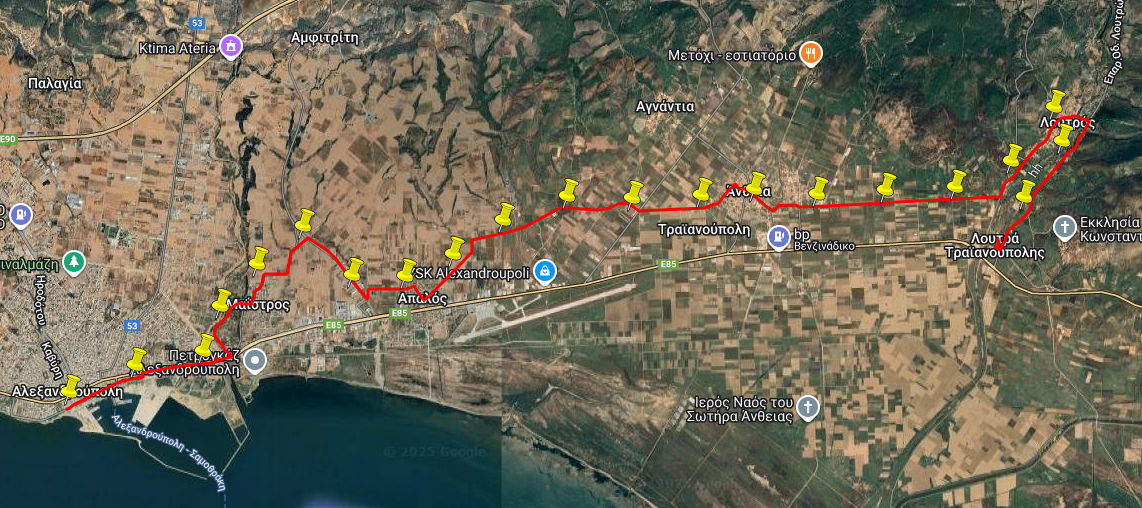Tap the Πετρογκάζ location marker

[255, 360]
